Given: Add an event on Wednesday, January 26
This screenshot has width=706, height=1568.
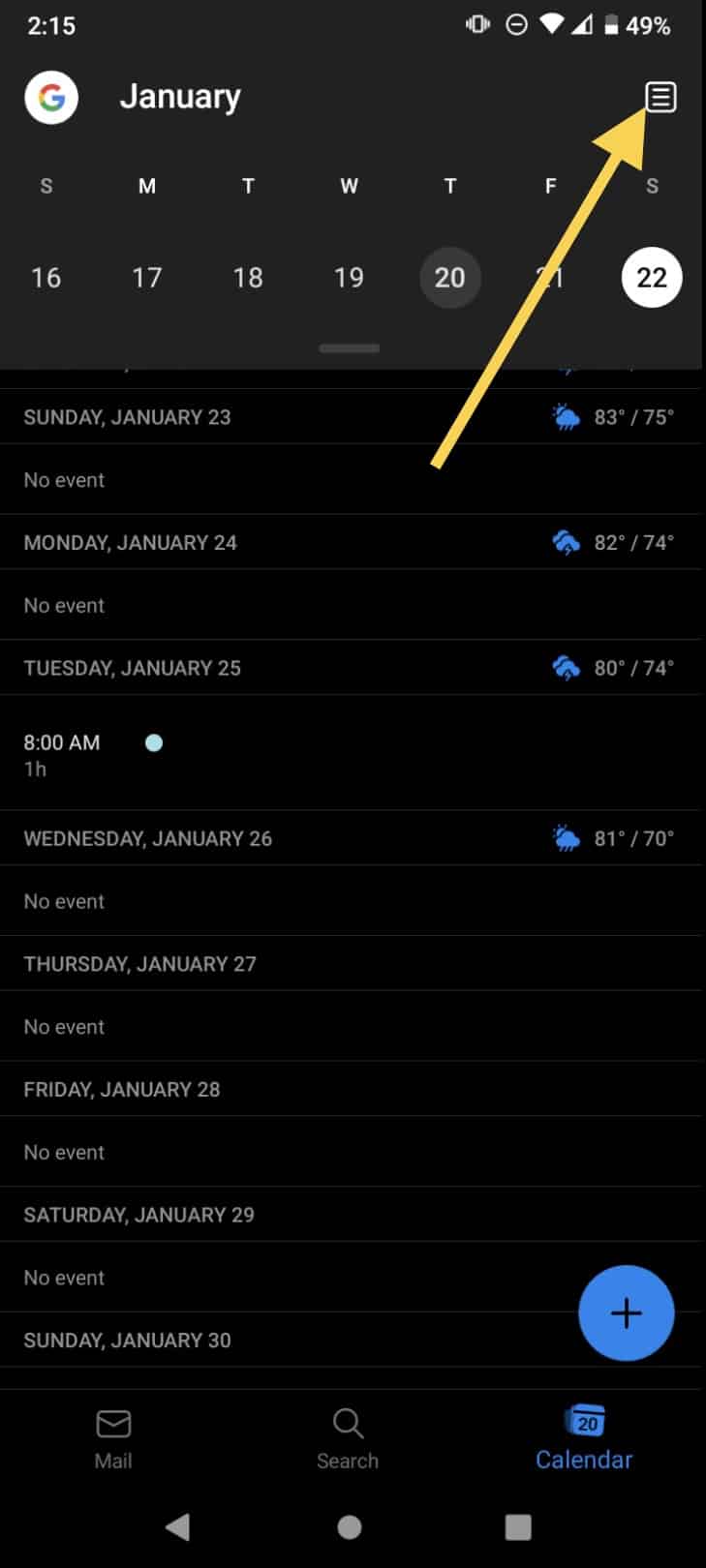Looking at the screenshot, I should [x=349, y=901].
